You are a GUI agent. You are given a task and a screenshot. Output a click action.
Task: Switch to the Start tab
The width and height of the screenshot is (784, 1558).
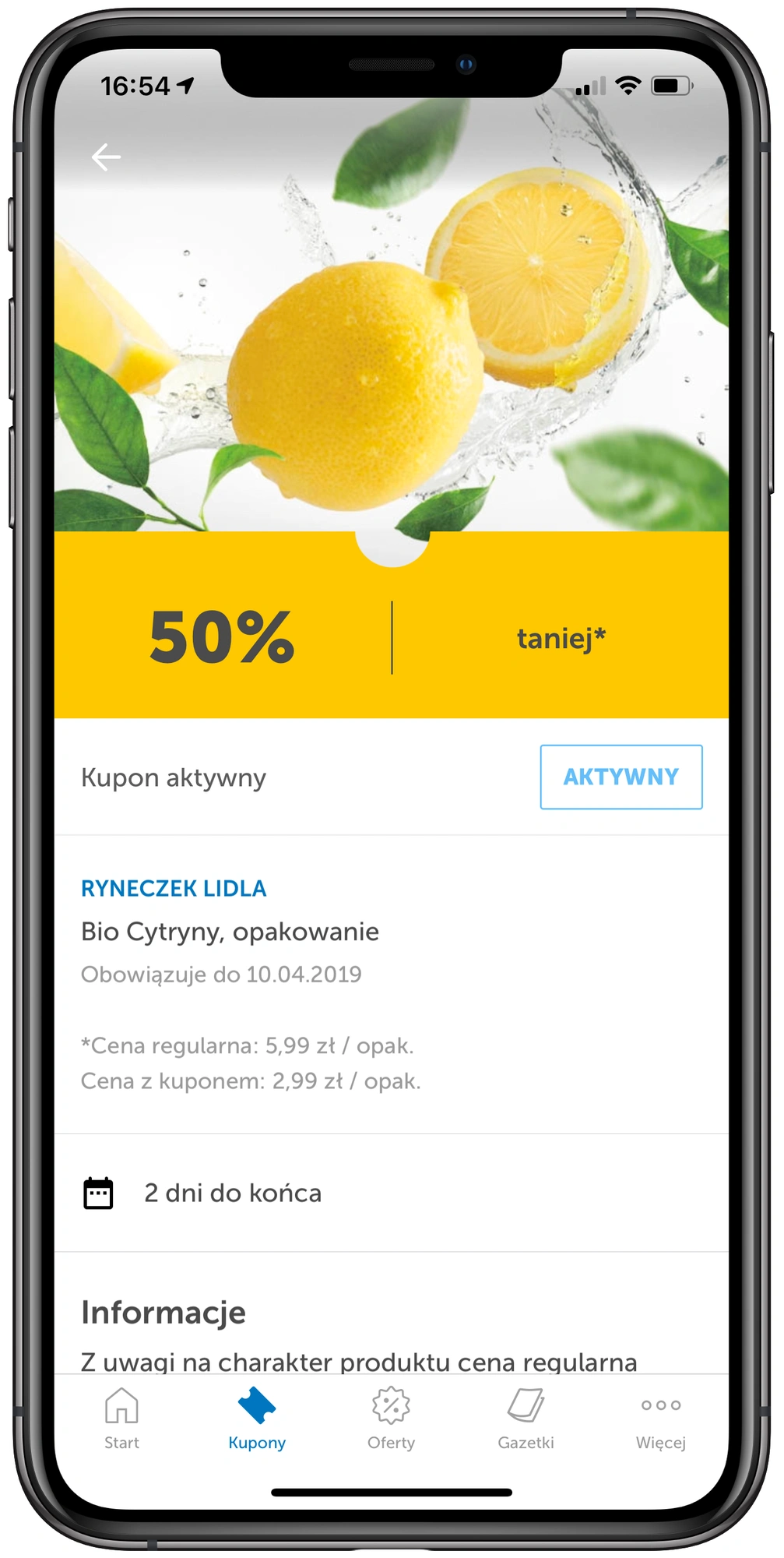[x=121, y=1419]
